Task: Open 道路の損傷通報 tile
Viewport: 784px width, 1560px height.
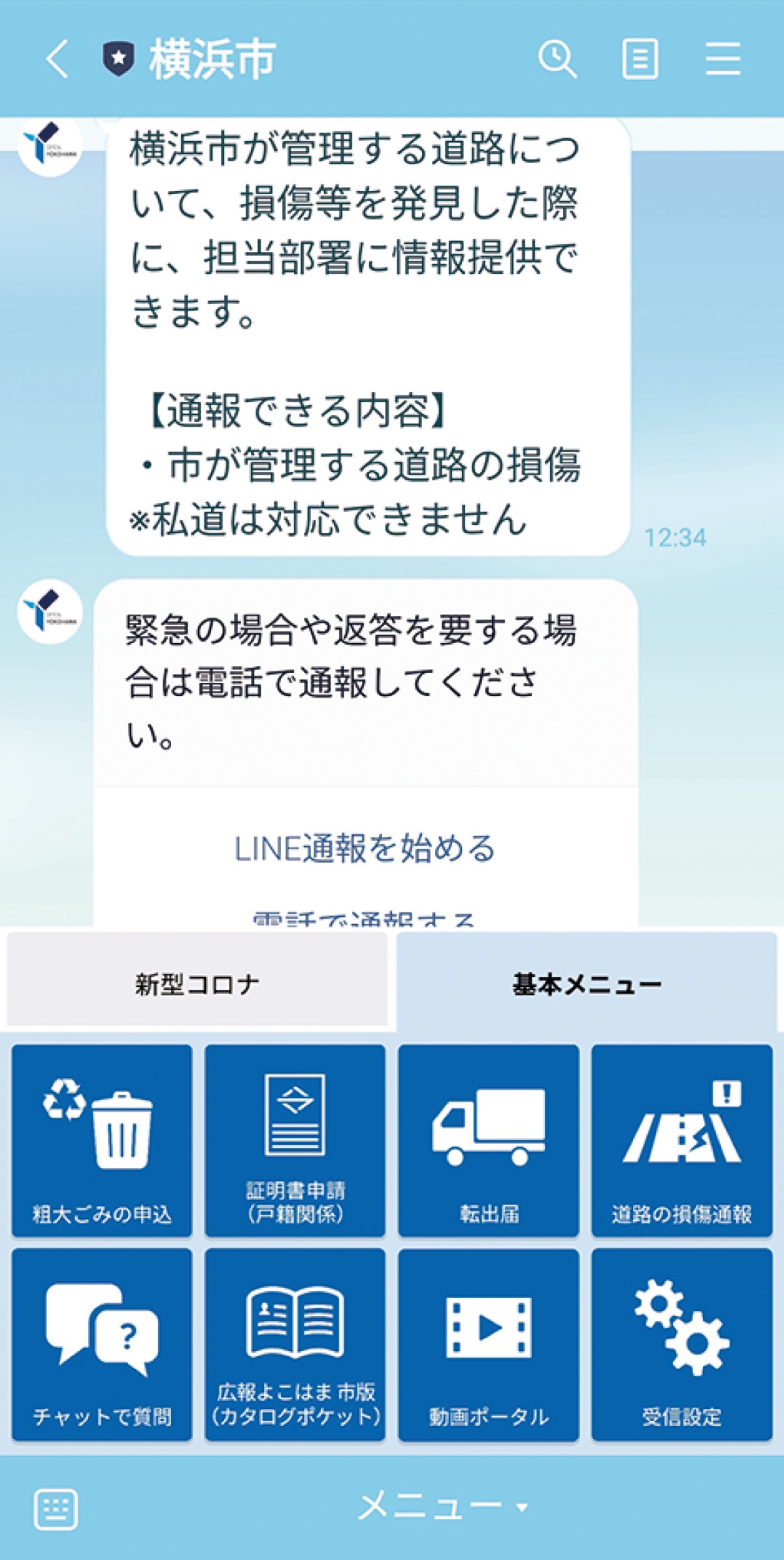Action: (681, 1140)
